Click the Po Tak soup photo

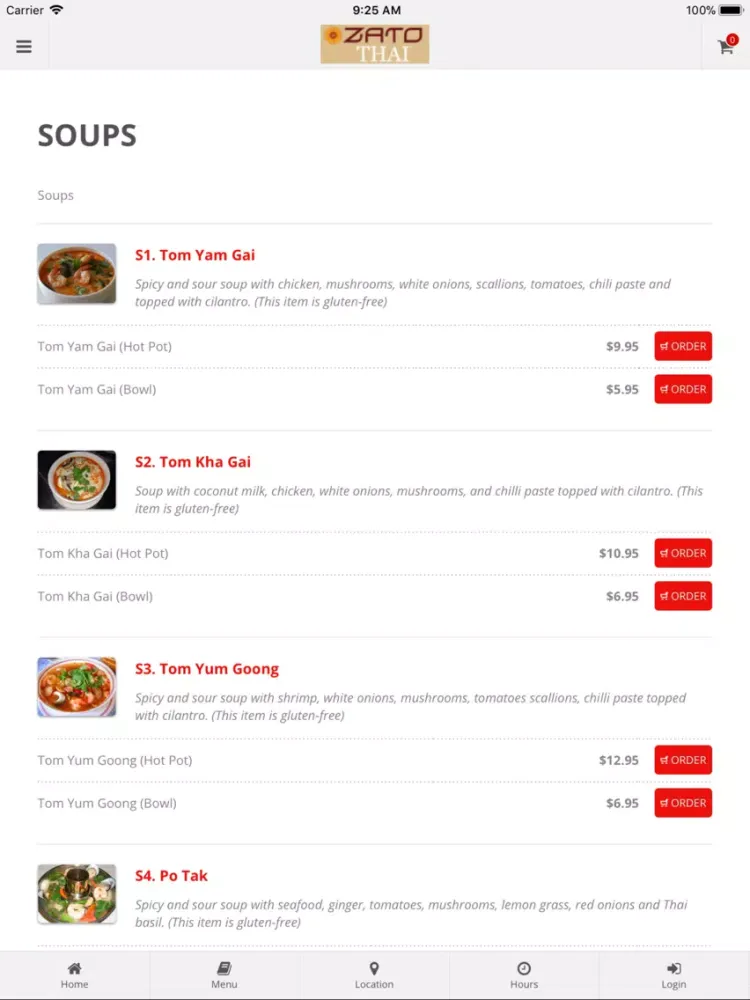pyautogui.click(x=77, y=894)
